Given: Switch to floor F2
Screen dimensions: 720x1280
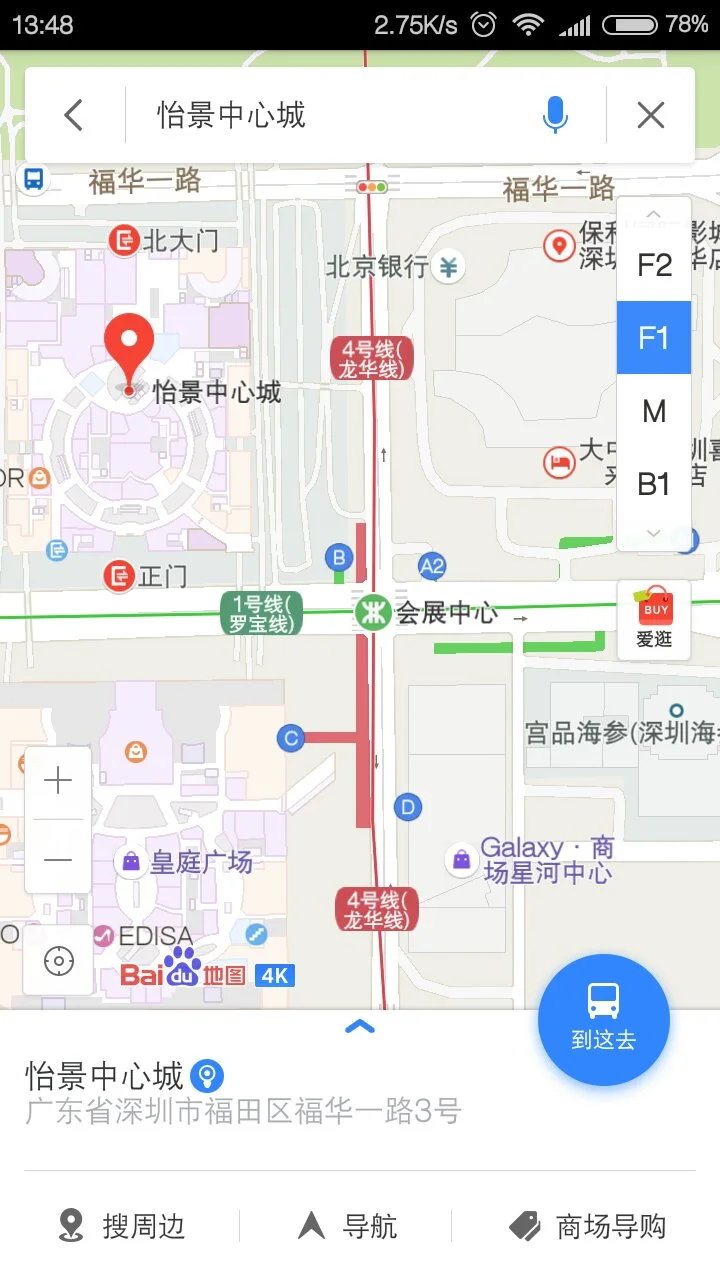Looking at the screenshot, I should (x=654, y=265).
